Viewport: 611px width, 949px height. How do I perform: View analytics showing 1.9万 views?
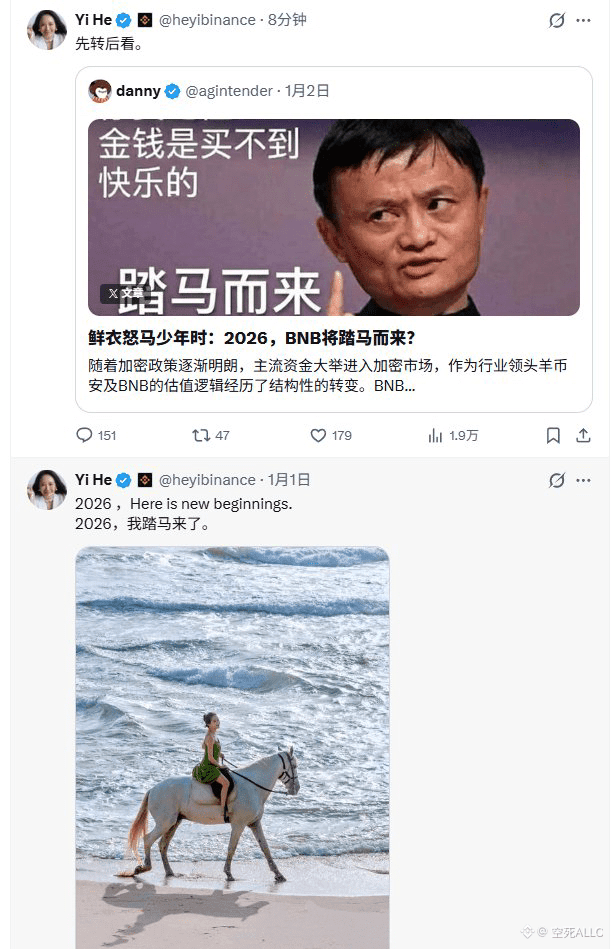pos(435,435)
